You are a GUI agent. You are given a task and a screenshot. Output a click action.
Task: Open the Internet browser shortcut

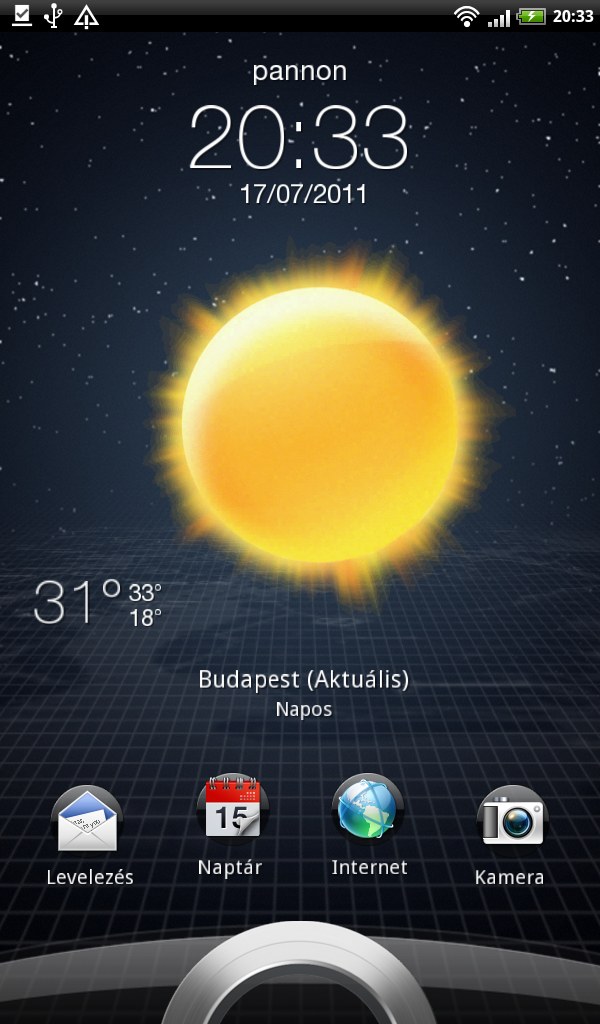tap(368, 808)
